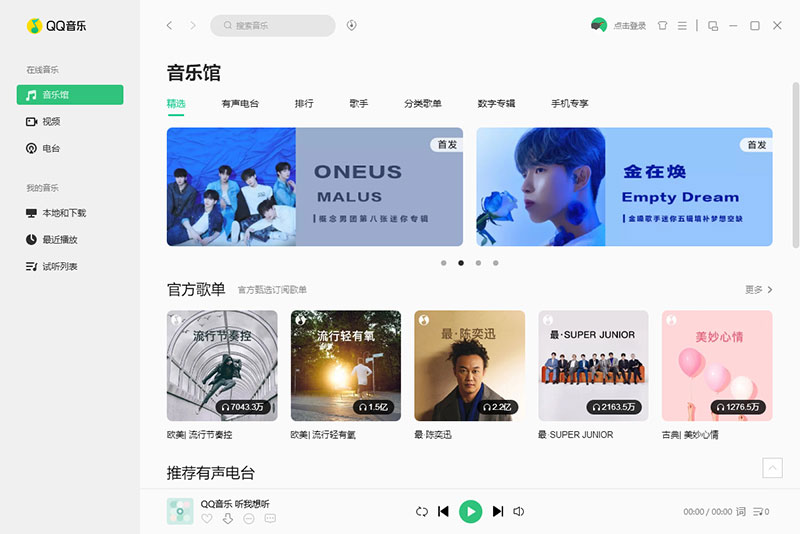Open 最近播放 list
Viewport: 800px width, 534px height.
click(x=59, y=239)
